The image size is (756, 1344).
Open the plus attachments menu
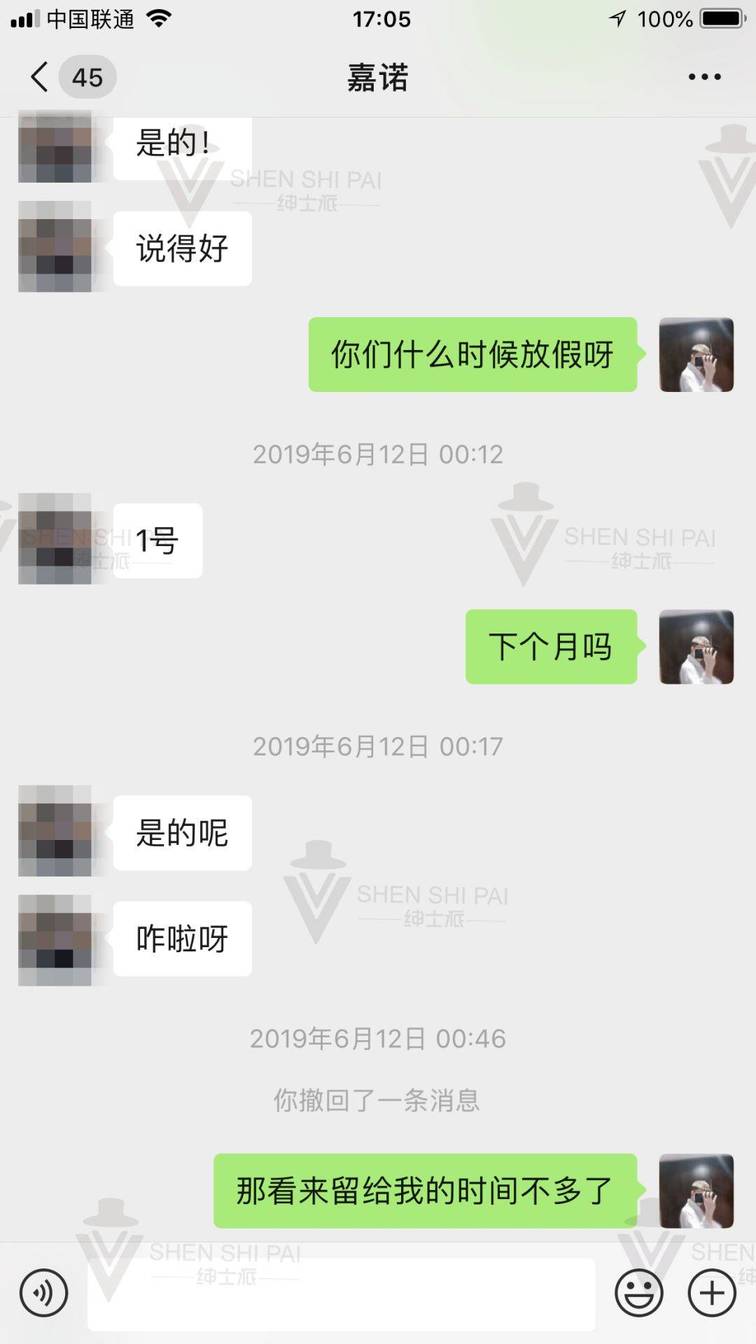711,1294
